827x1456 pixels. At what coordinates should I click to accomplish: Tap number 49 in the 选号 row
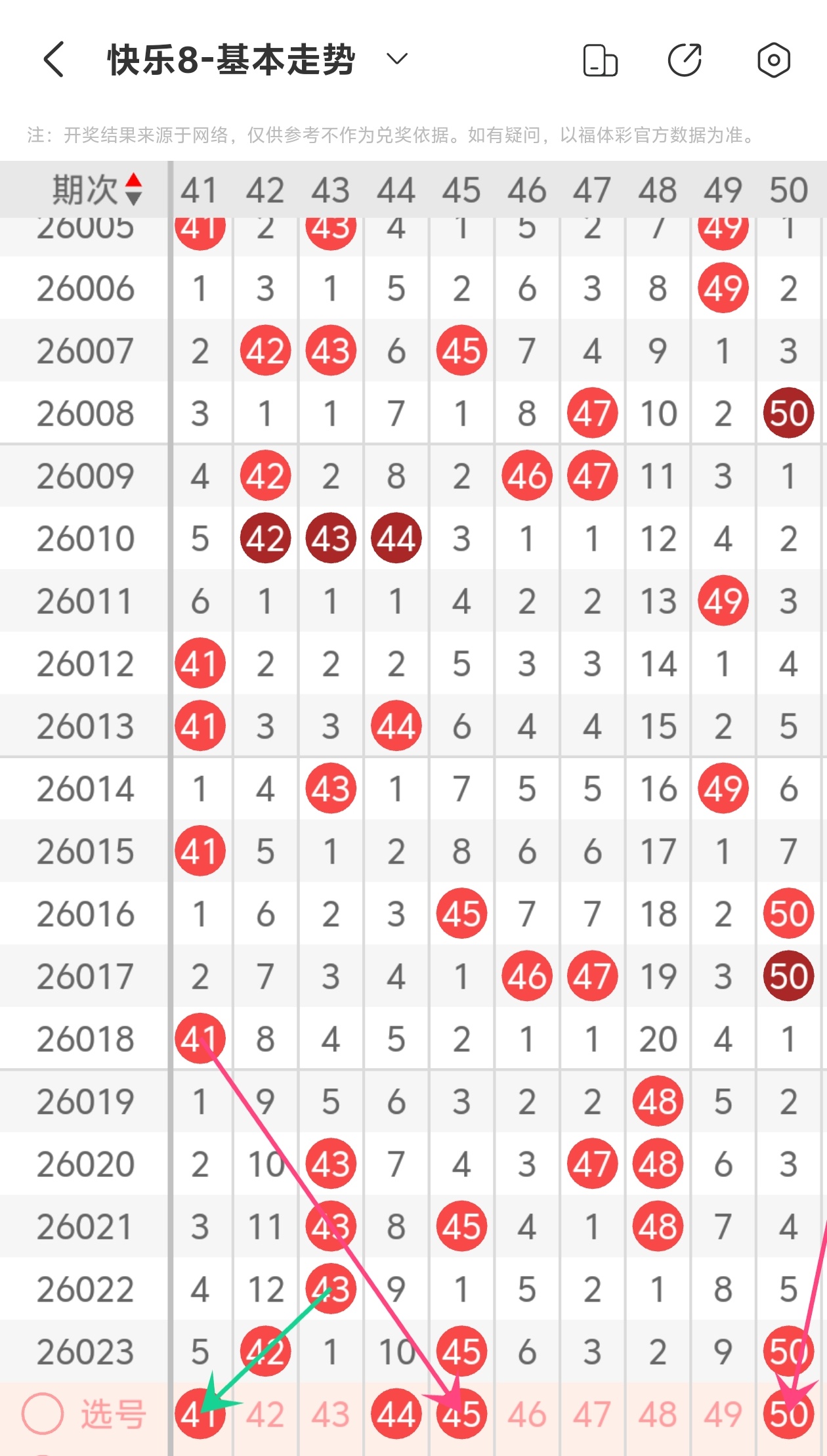[x=723, y=1415]
